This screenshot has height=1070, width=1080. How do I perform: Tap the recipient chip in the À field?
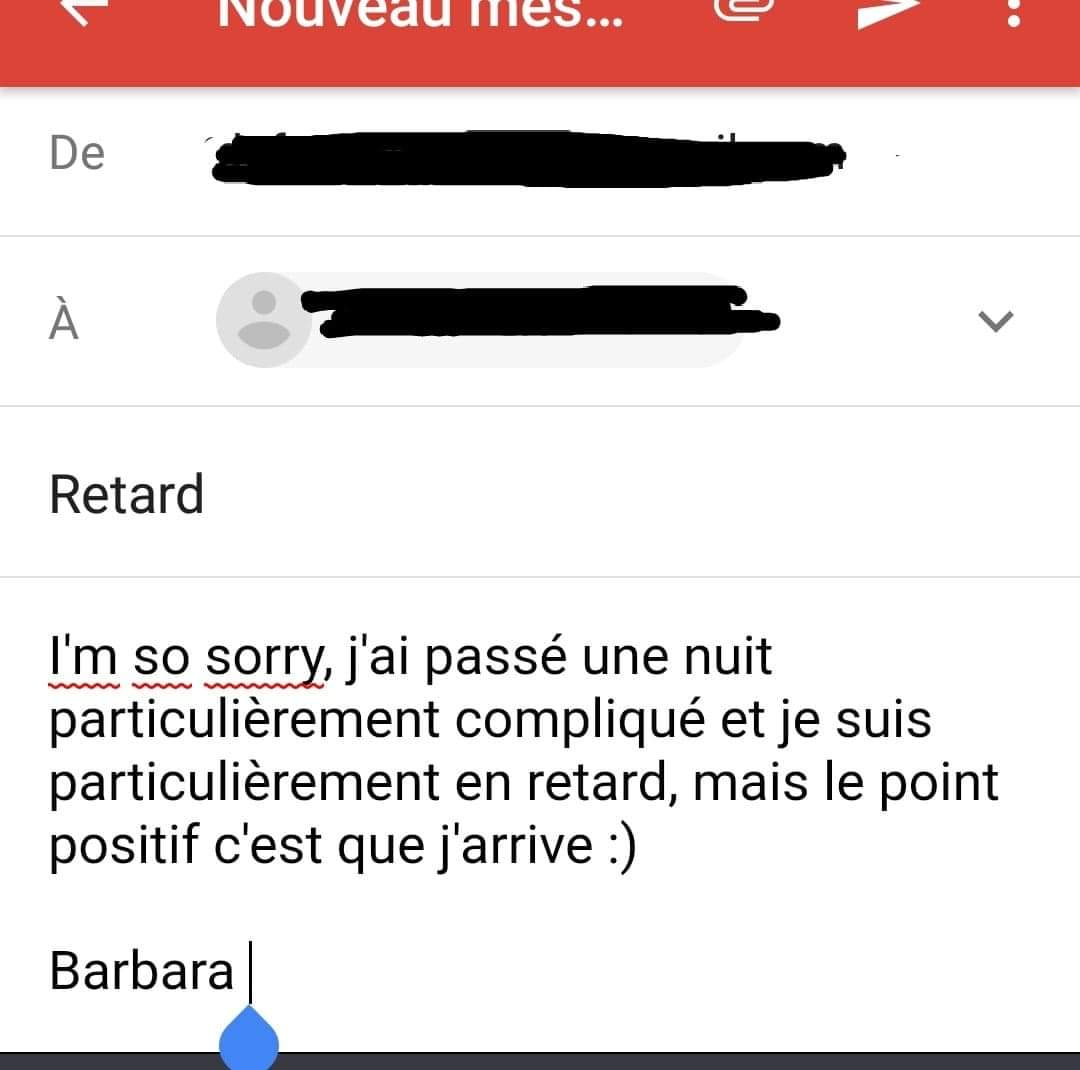[480, 320]
